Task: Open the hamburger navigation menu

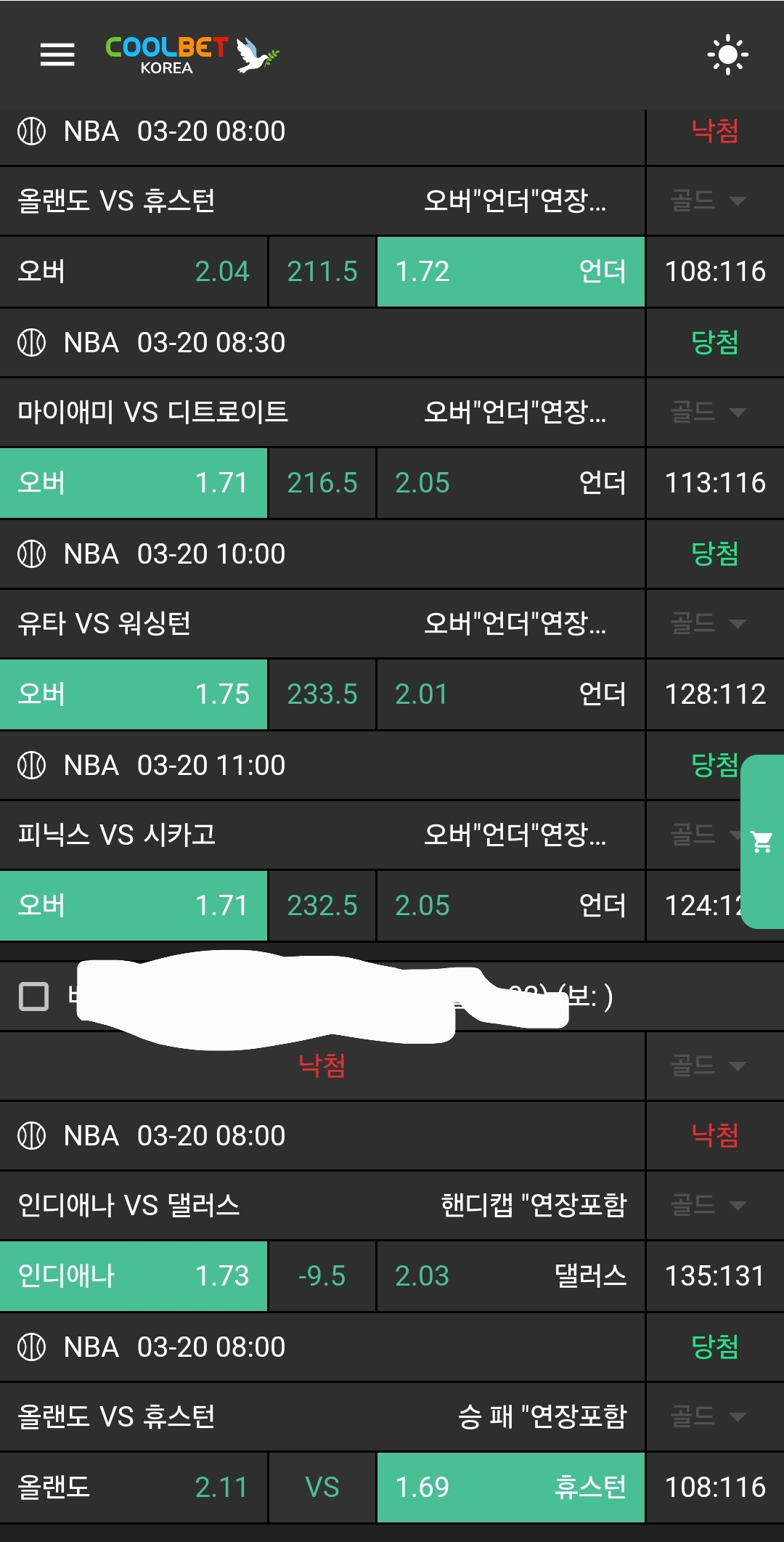Action: [x=57, y=54]
